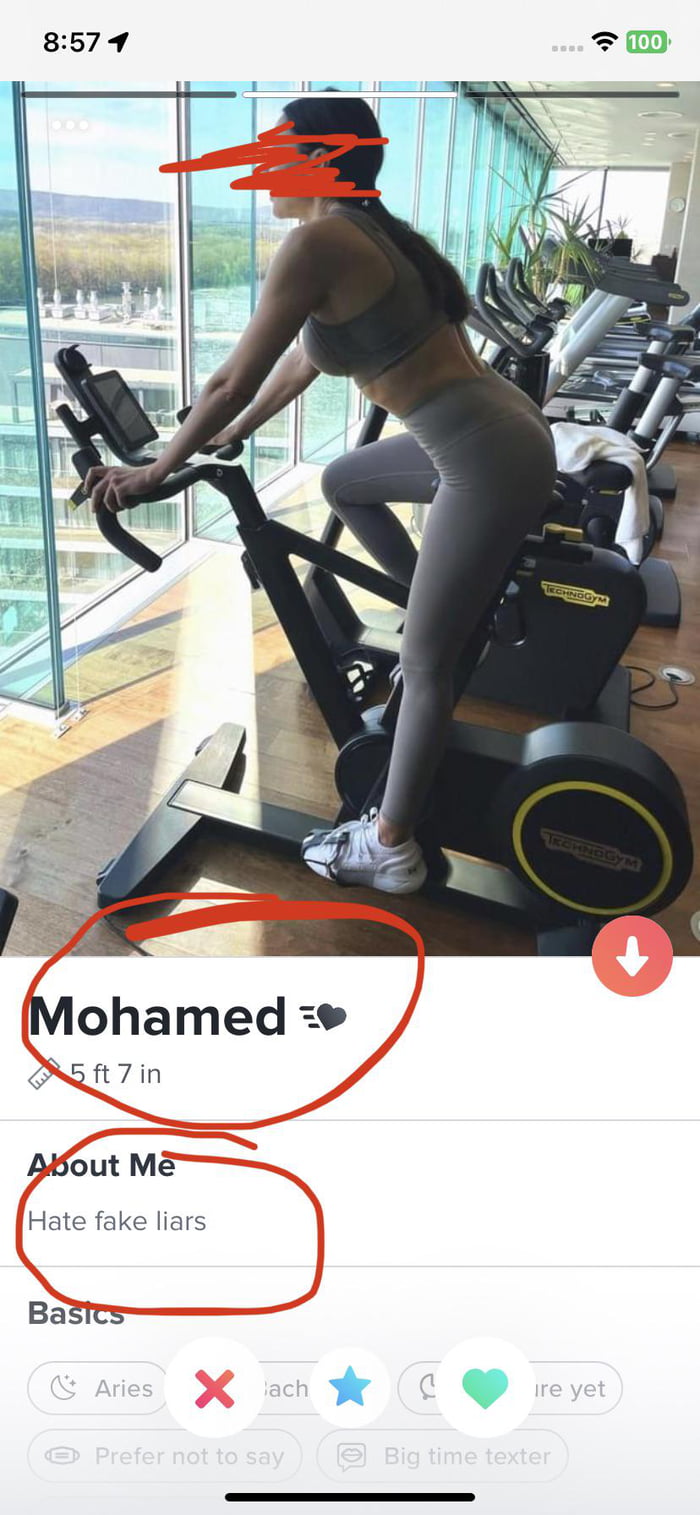This screenshot has width=700, height=1515.
Task: Like Mohamed with the green heart
Action: [485, 1388]
